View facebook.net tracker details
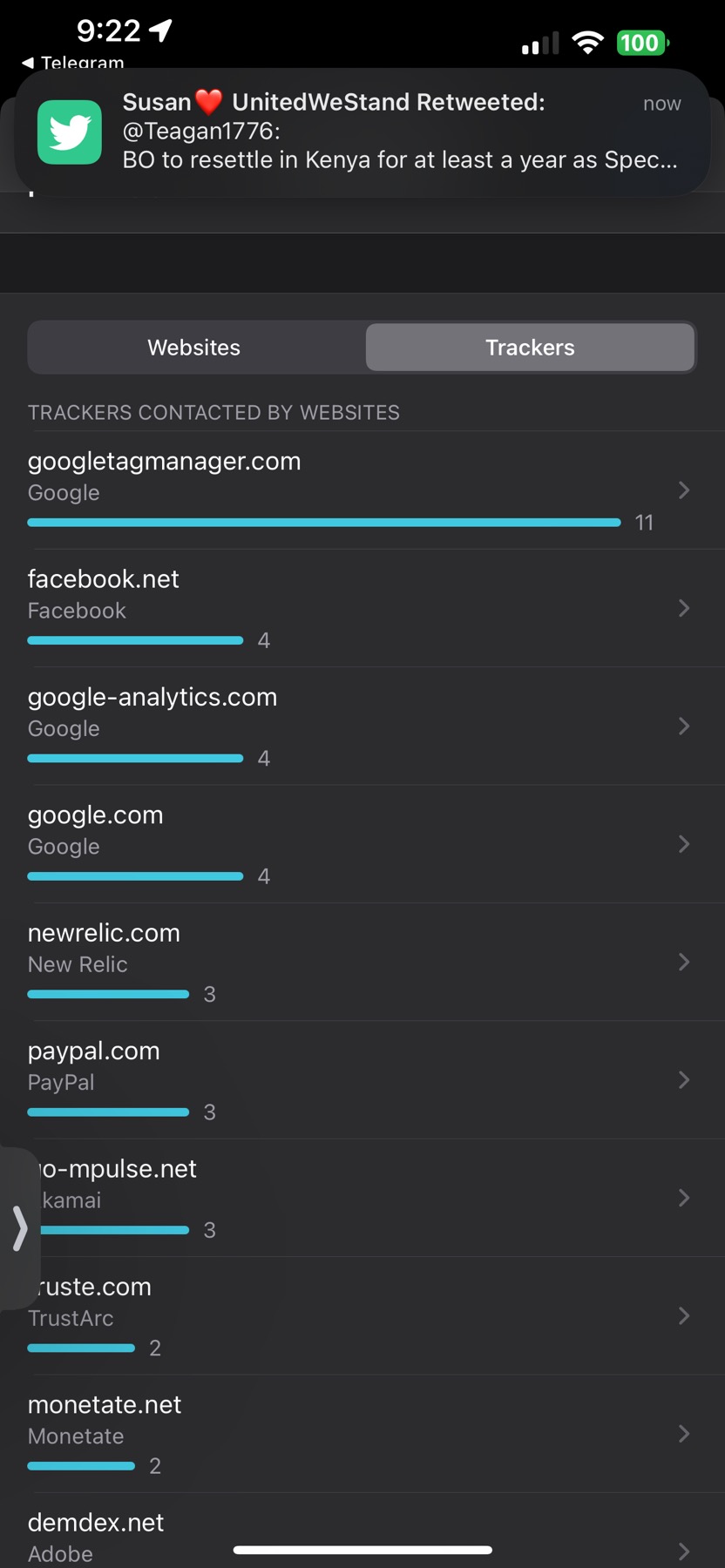The height and width of the screenshot is (1568, 725). click(362, 608)
